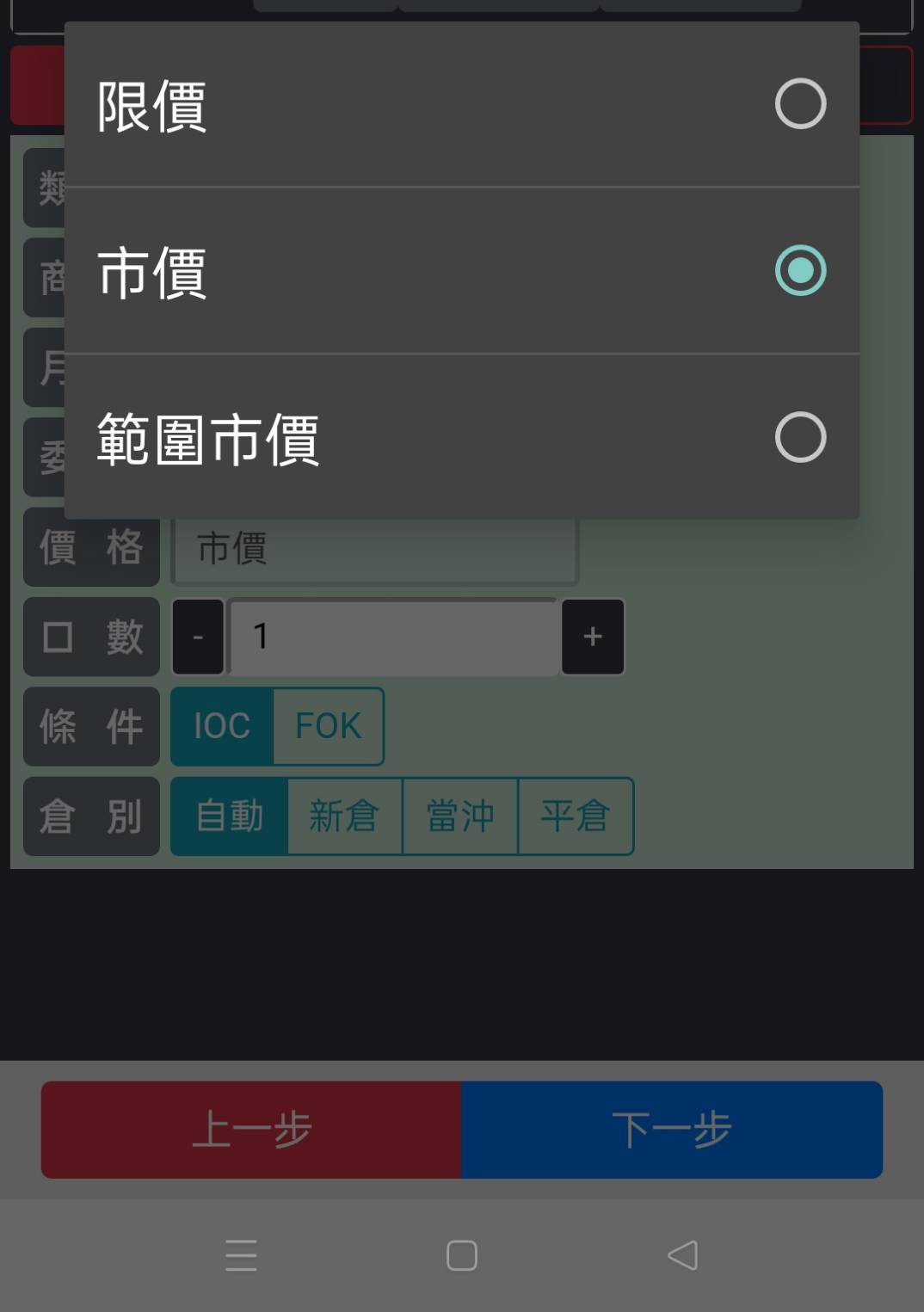
Task: Tap the system back button
Action: (x=683, y=1255)
